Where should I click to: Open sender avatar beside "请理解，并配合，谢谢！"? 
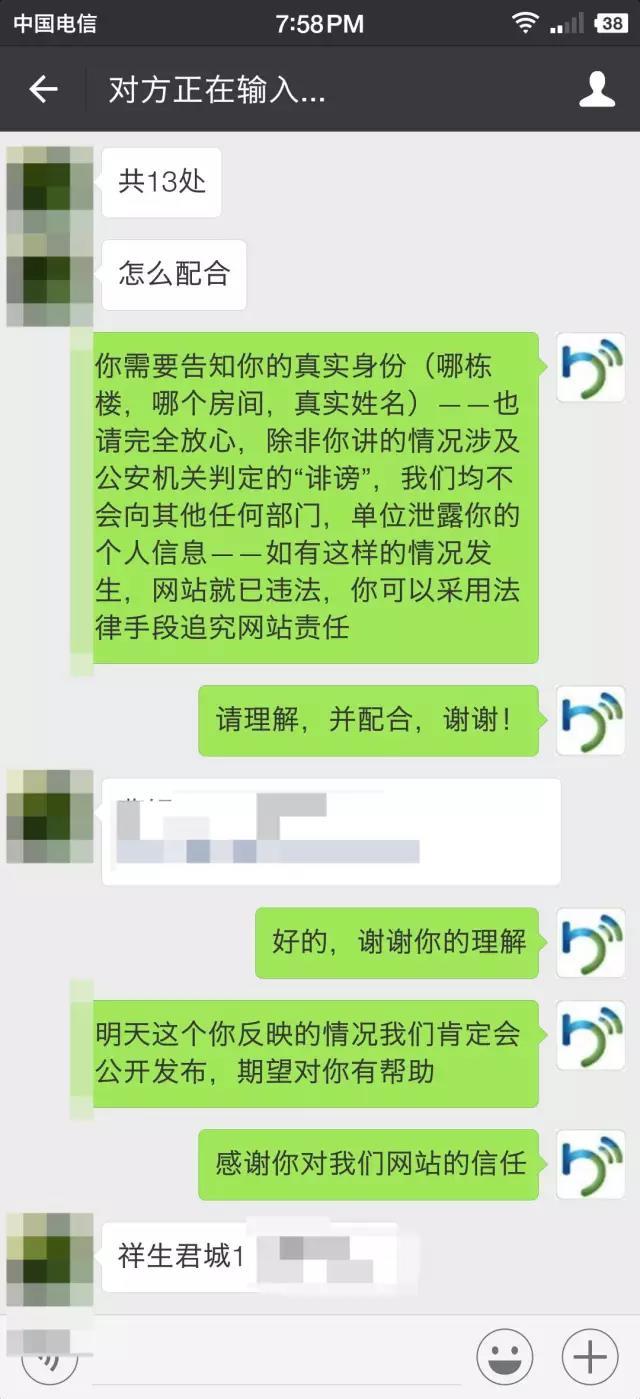pyautogui.click(x=590, y=720)
